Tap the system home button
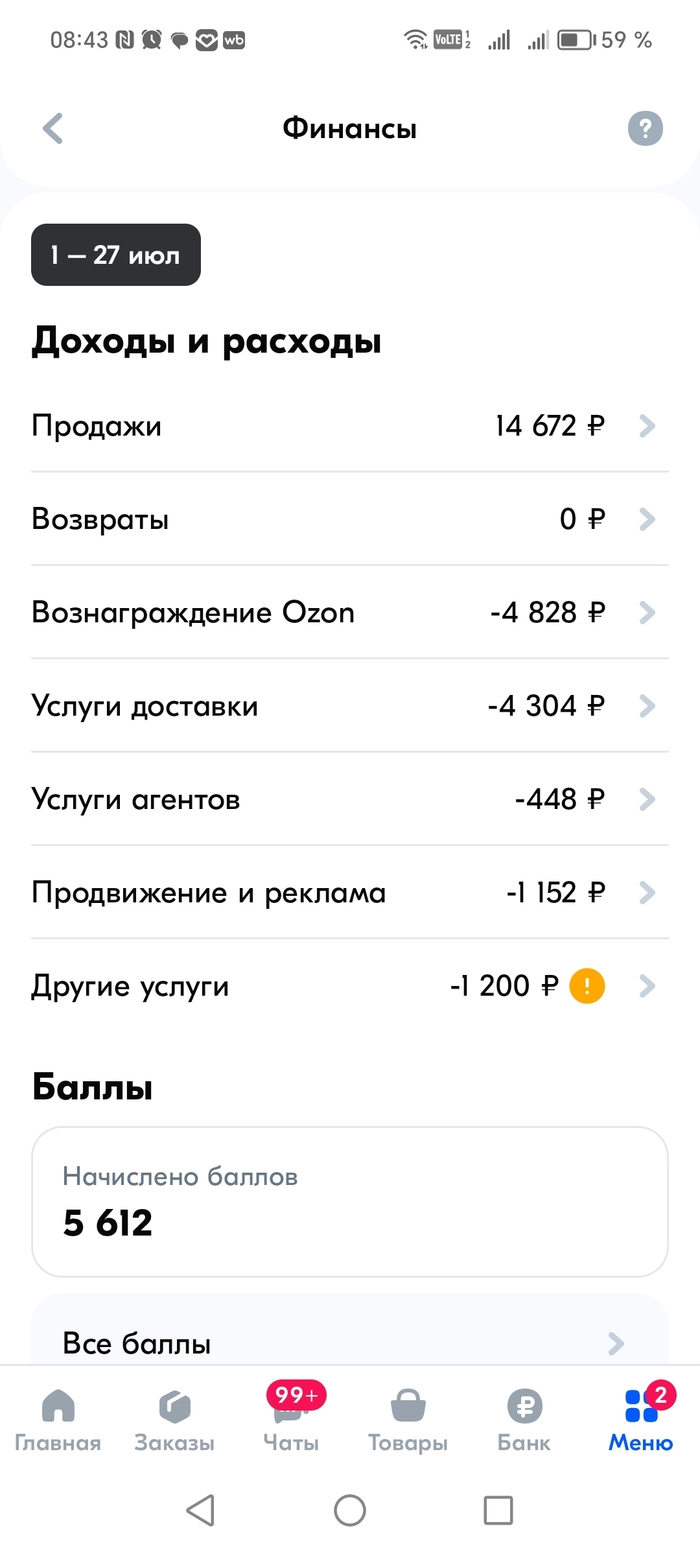Image resolution: width=700 pixels, height=1548 pixels. click(x=350, y=1509)
